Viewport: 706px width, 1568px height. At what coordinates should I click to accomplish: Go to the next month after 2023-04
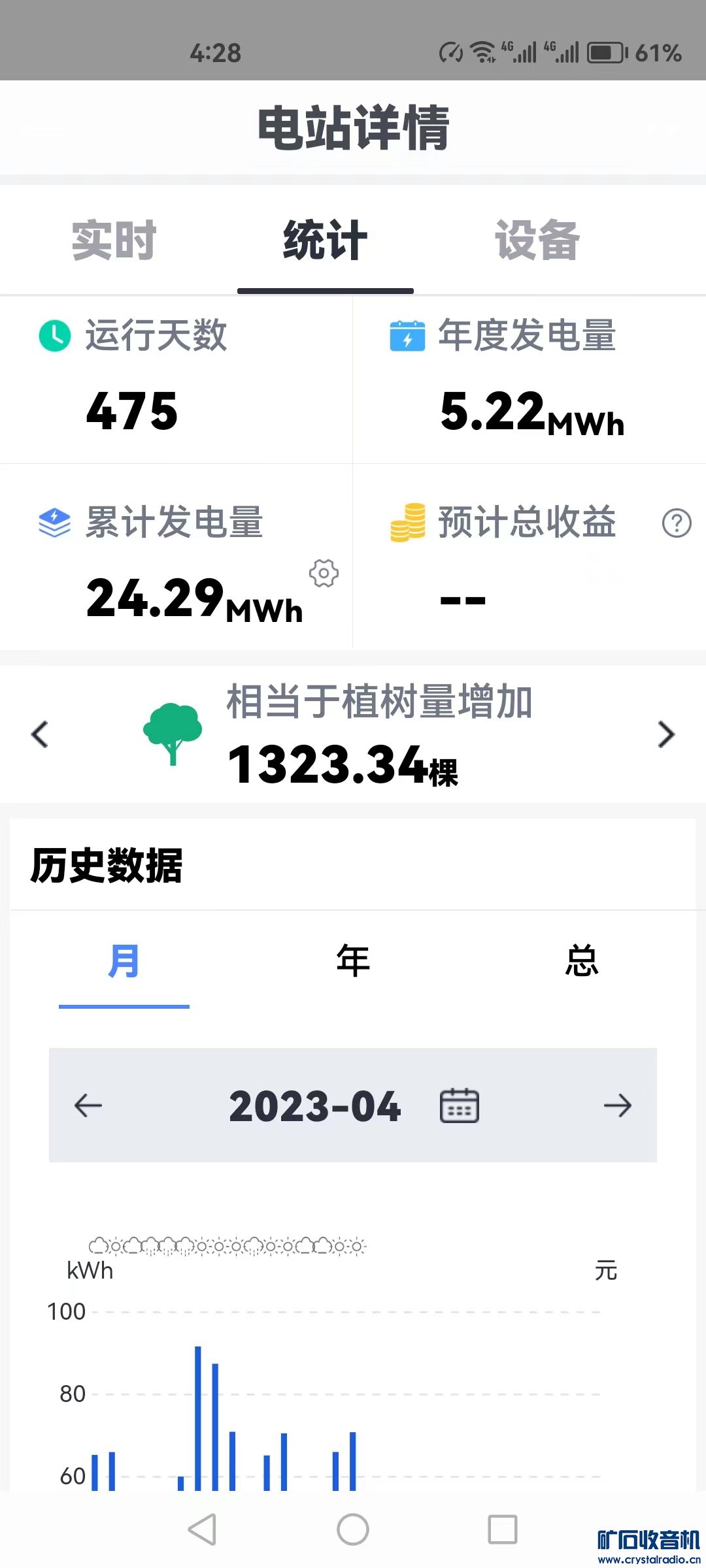617,1105
